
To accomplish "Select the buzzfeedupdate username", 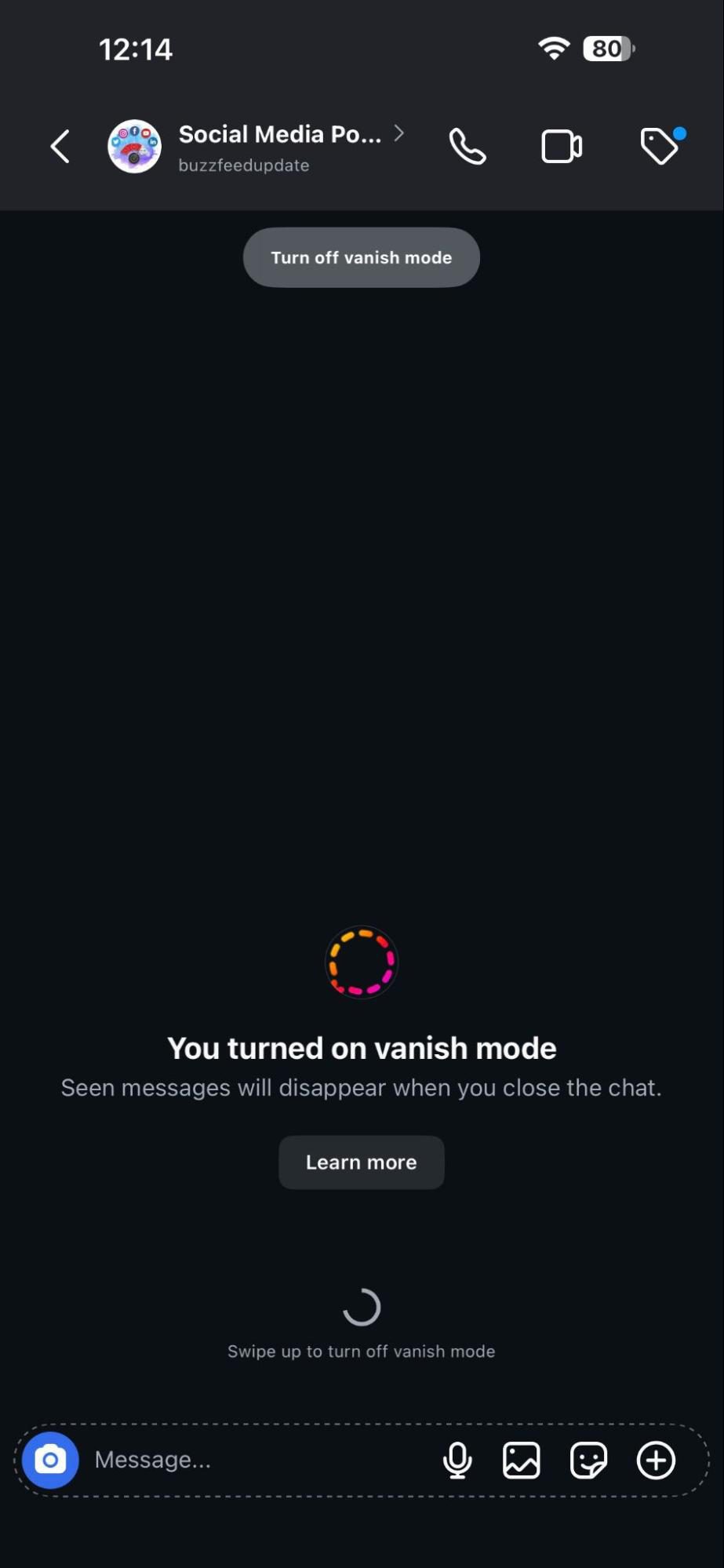I will (243, 166).
